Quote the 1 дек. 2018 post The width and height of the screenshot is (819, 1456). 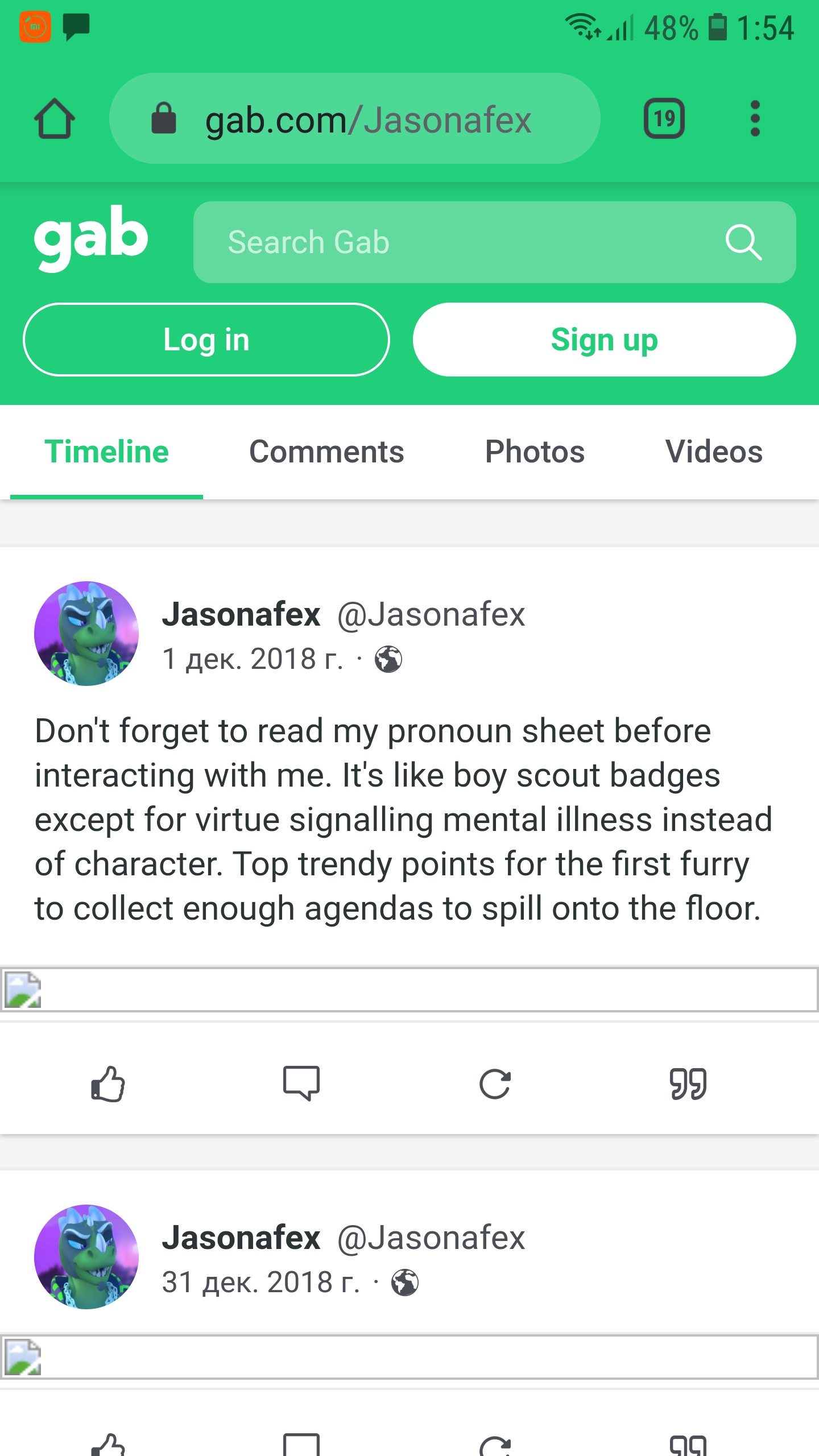click(688, 1083)
